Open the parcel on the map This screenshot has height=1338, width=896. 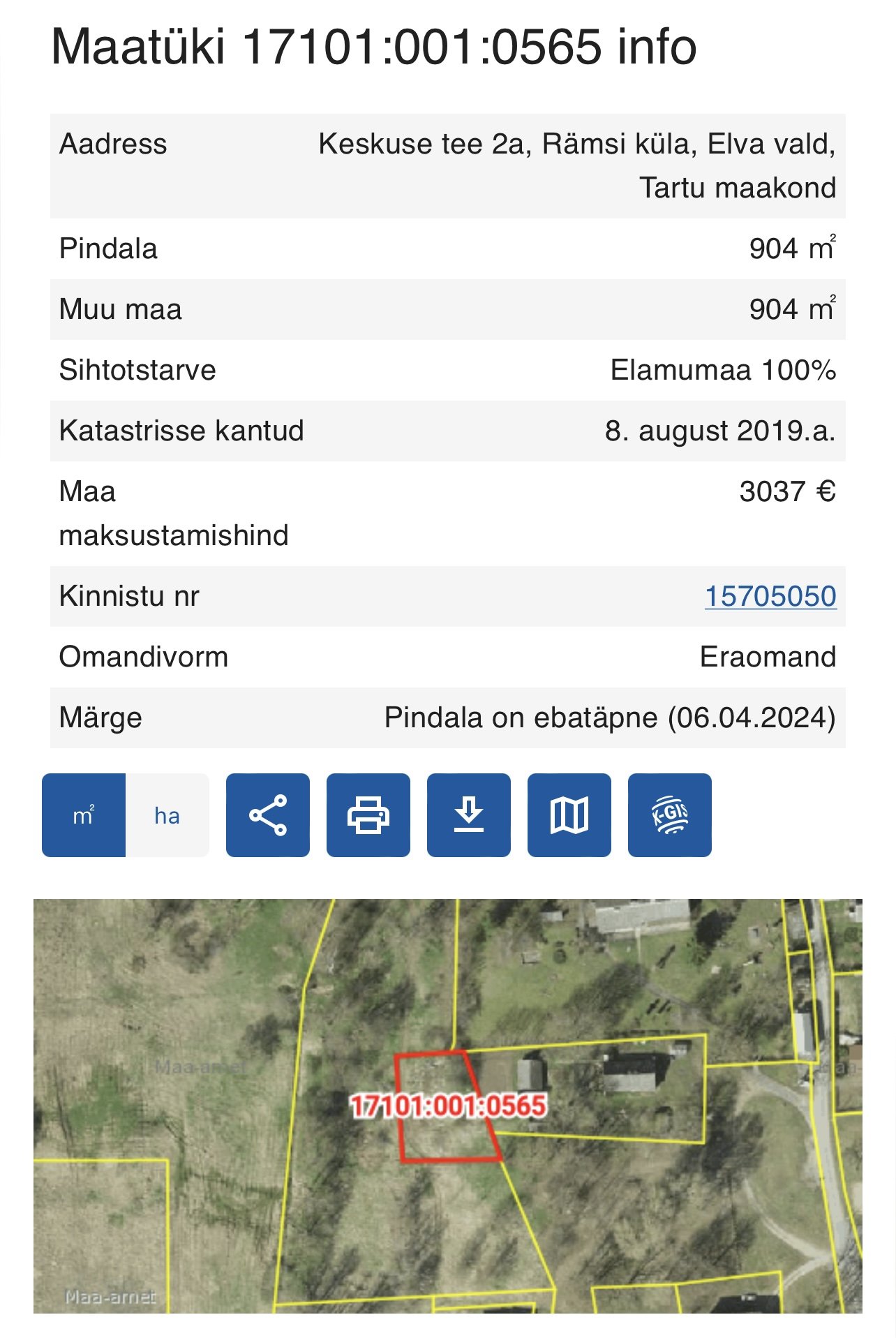point(569,815)
